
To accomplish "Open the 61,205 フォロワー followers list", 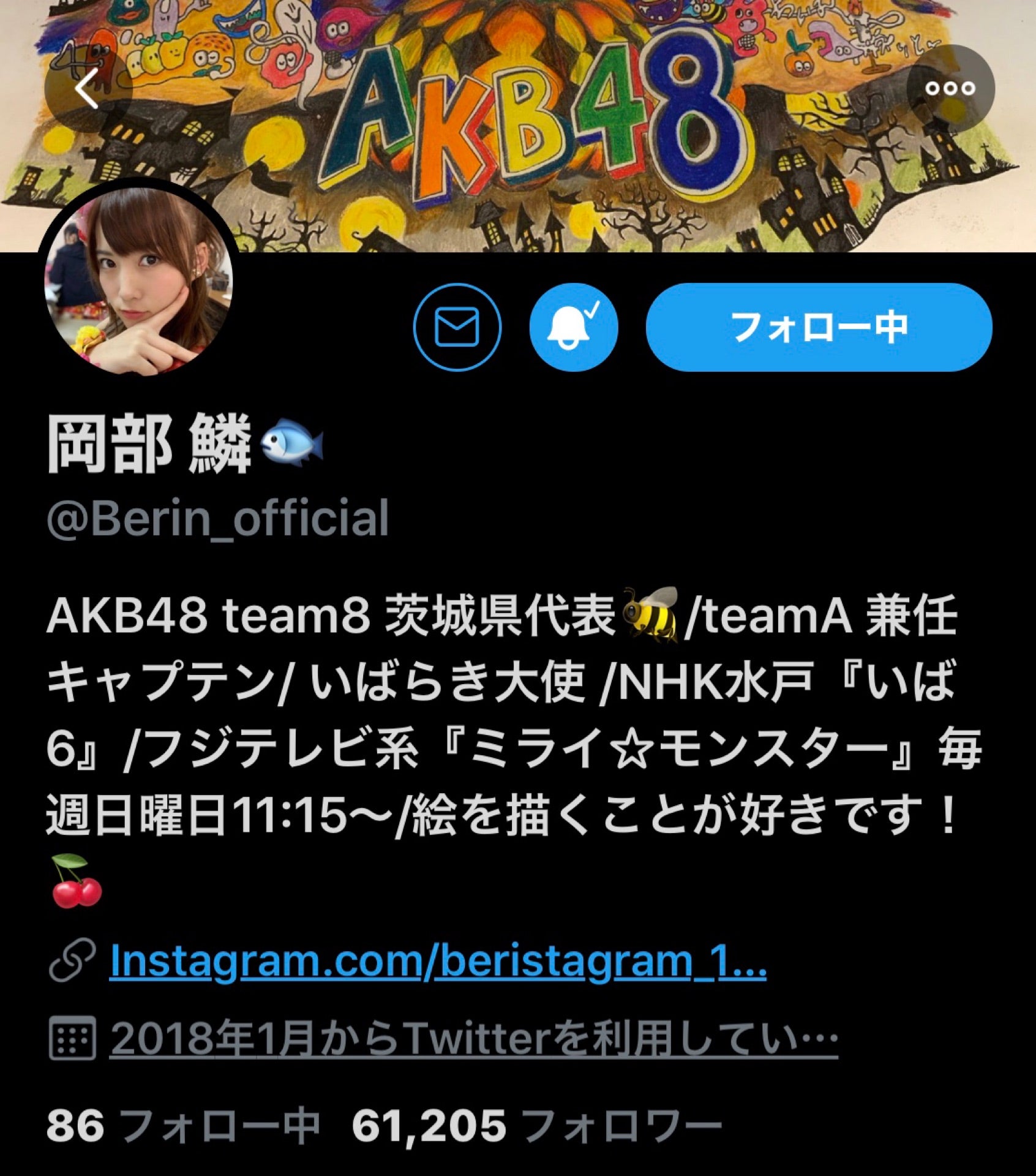I will (x=536, y=1125).
